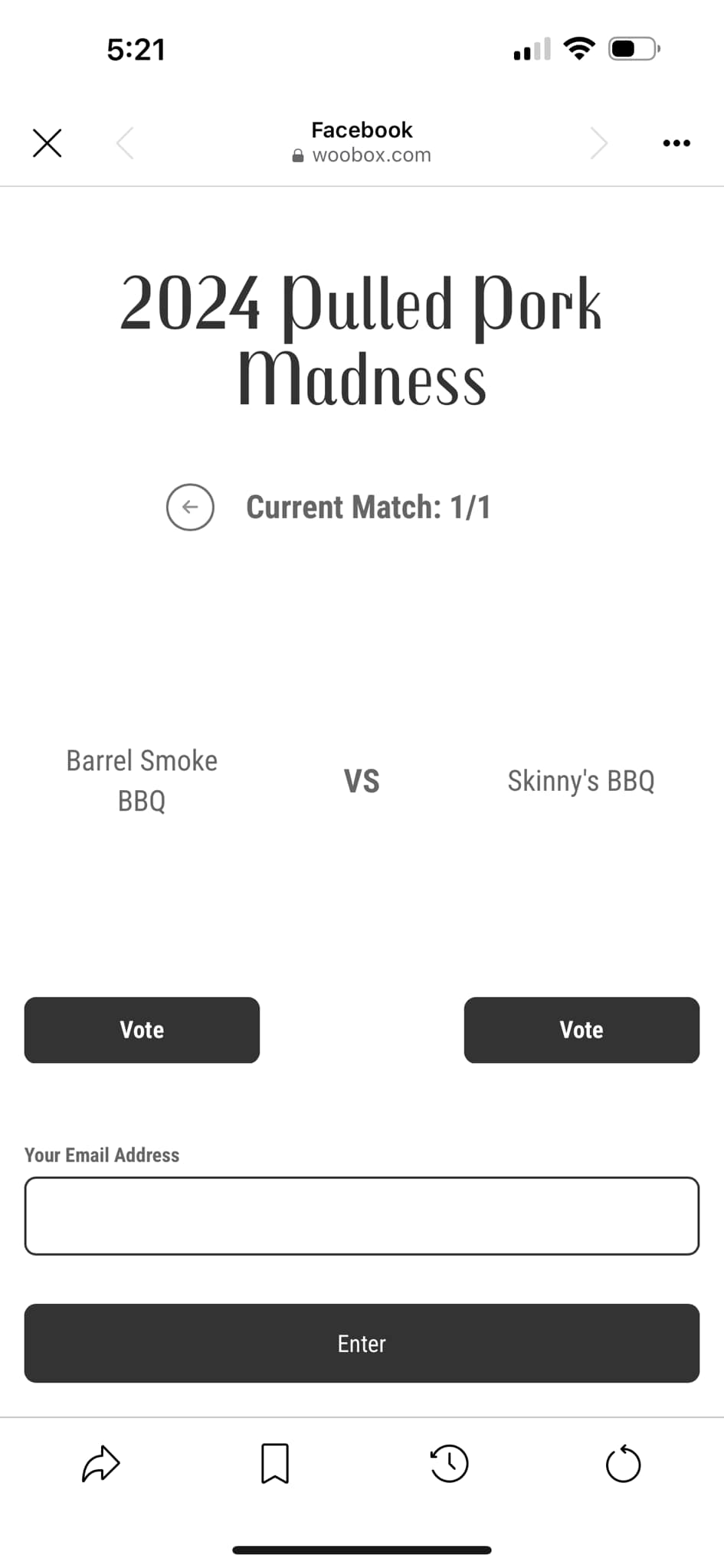Navigate back in browser
This screenshot has height=1568, width=724.
pyautogui.click(x=126, y=143)
